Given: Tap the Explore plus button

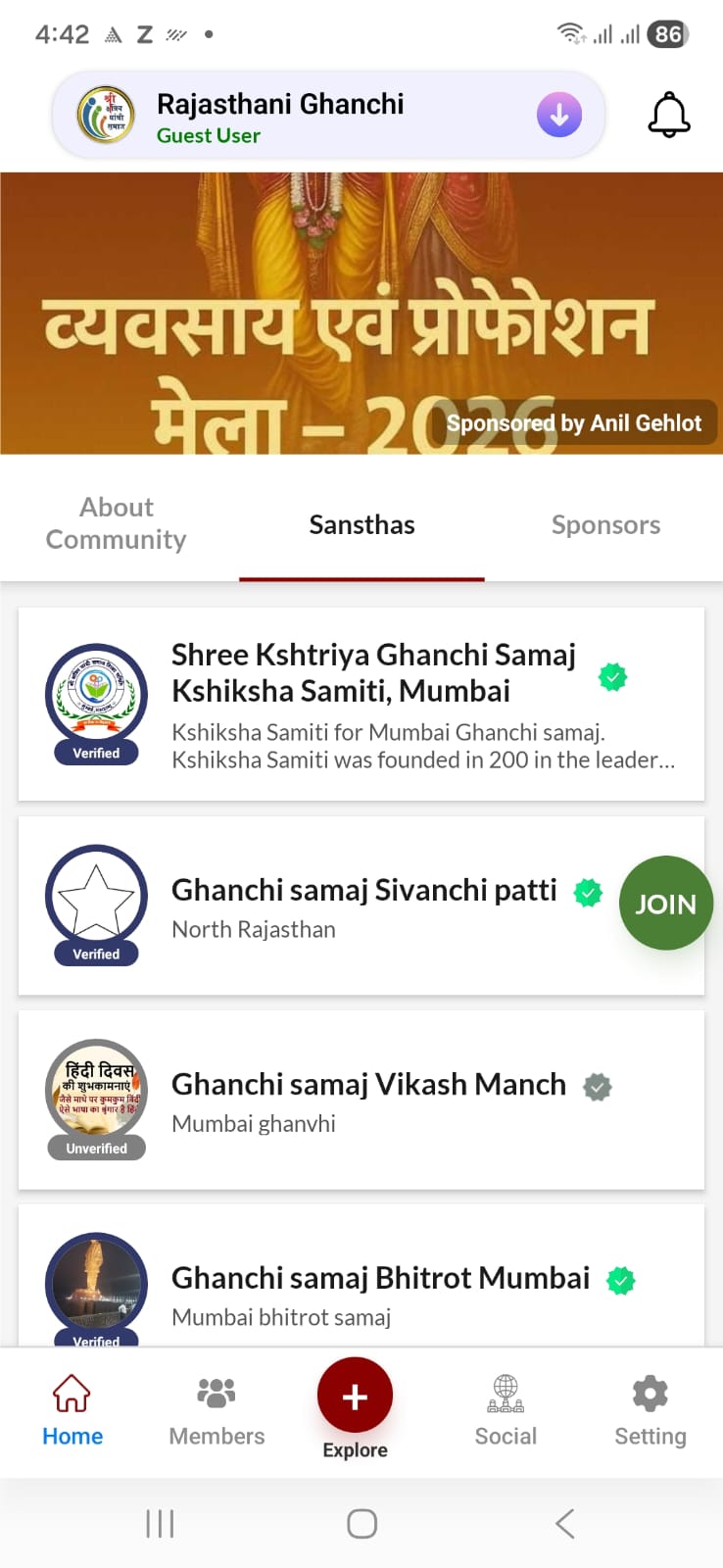Looking at the screenshot, I should coord(355,1396).
